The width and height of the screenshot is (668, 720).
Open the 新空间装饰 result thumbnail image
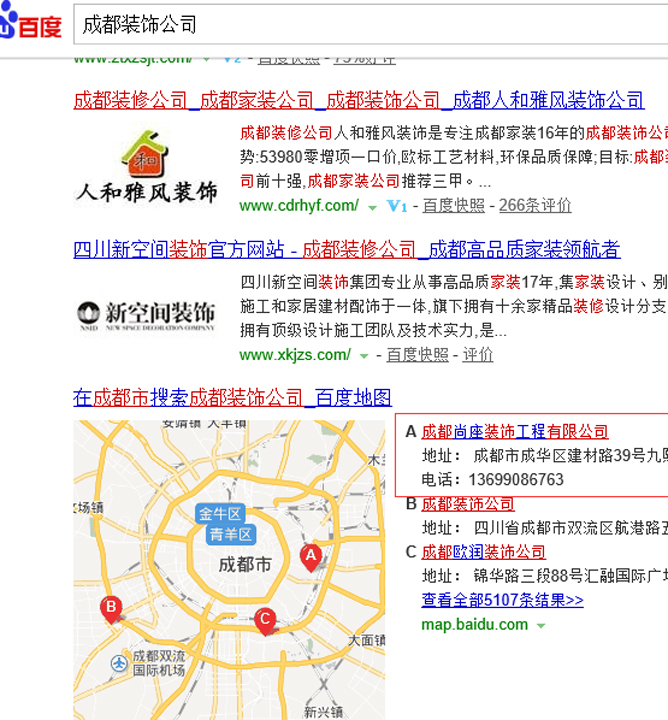point(146,314)
